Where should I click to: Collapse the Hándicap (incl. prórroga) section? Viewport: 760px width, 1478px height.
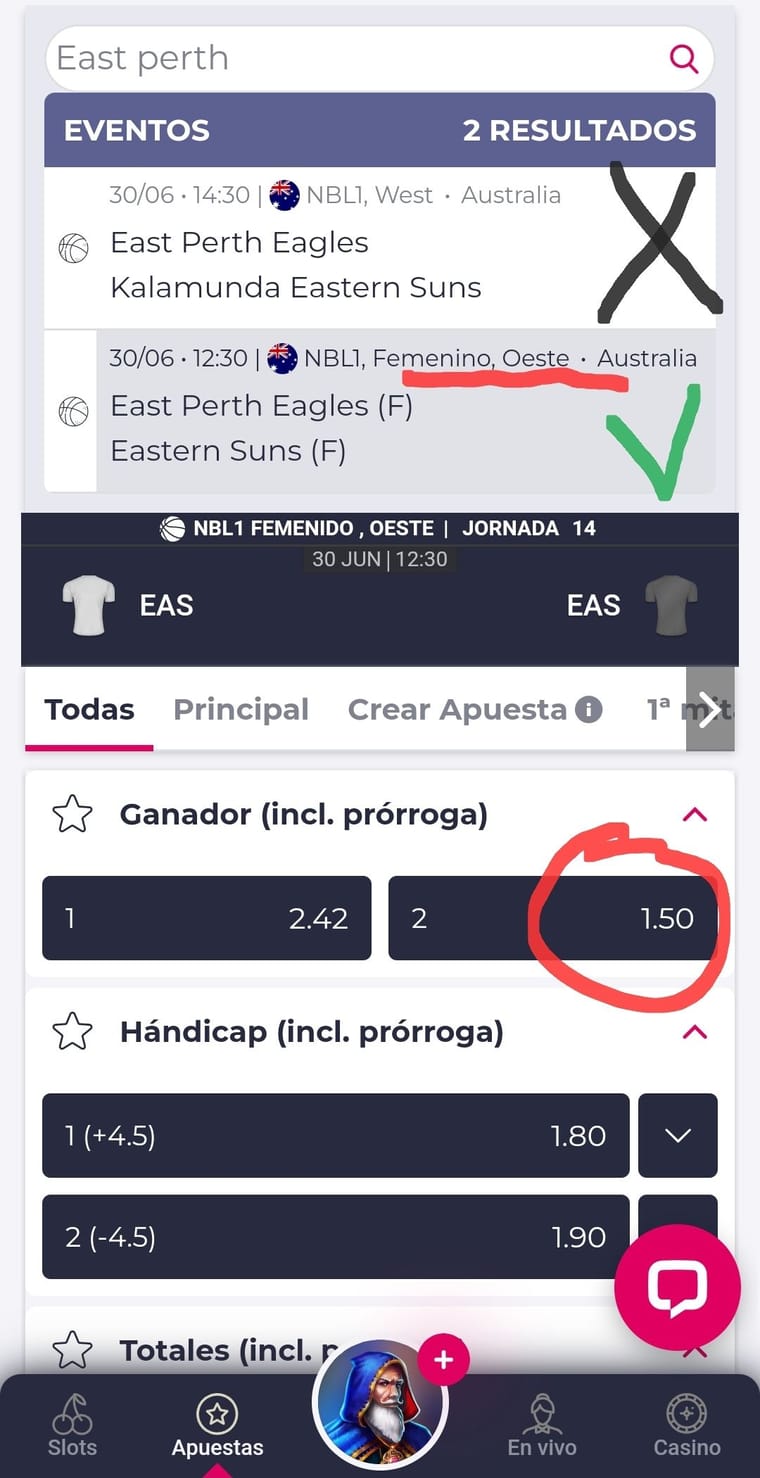694,1032
